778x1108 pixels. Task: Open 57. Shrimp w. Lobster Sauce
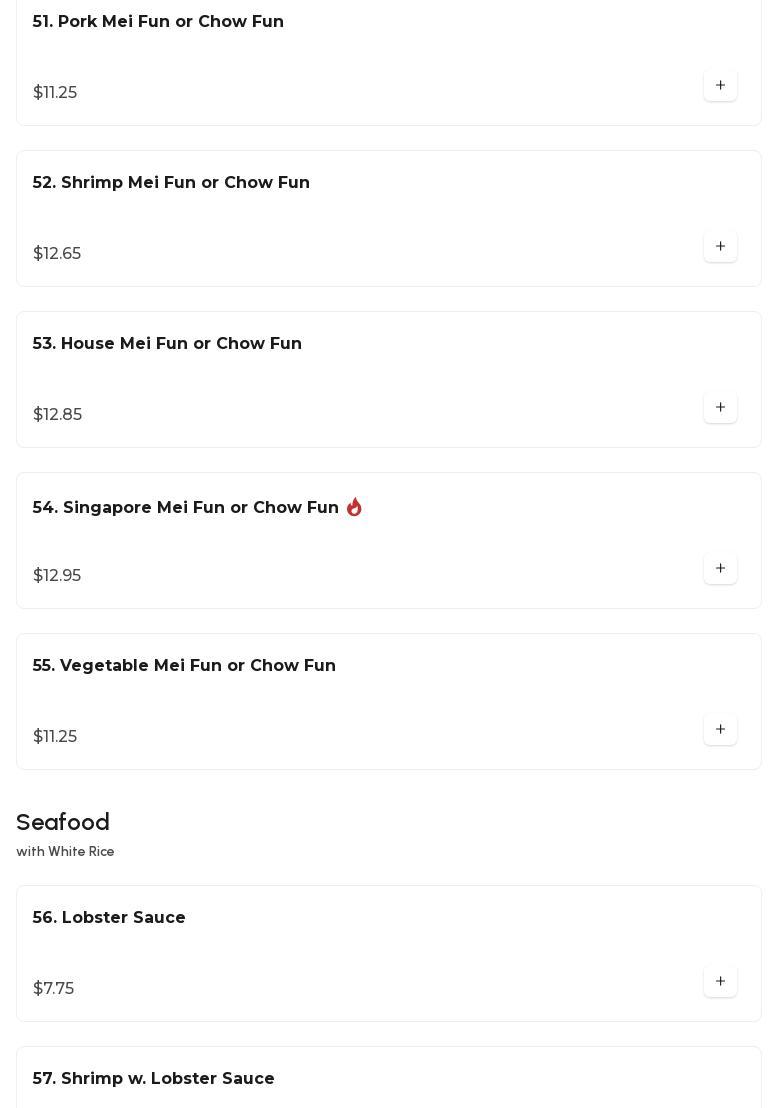click(154, 1079)
